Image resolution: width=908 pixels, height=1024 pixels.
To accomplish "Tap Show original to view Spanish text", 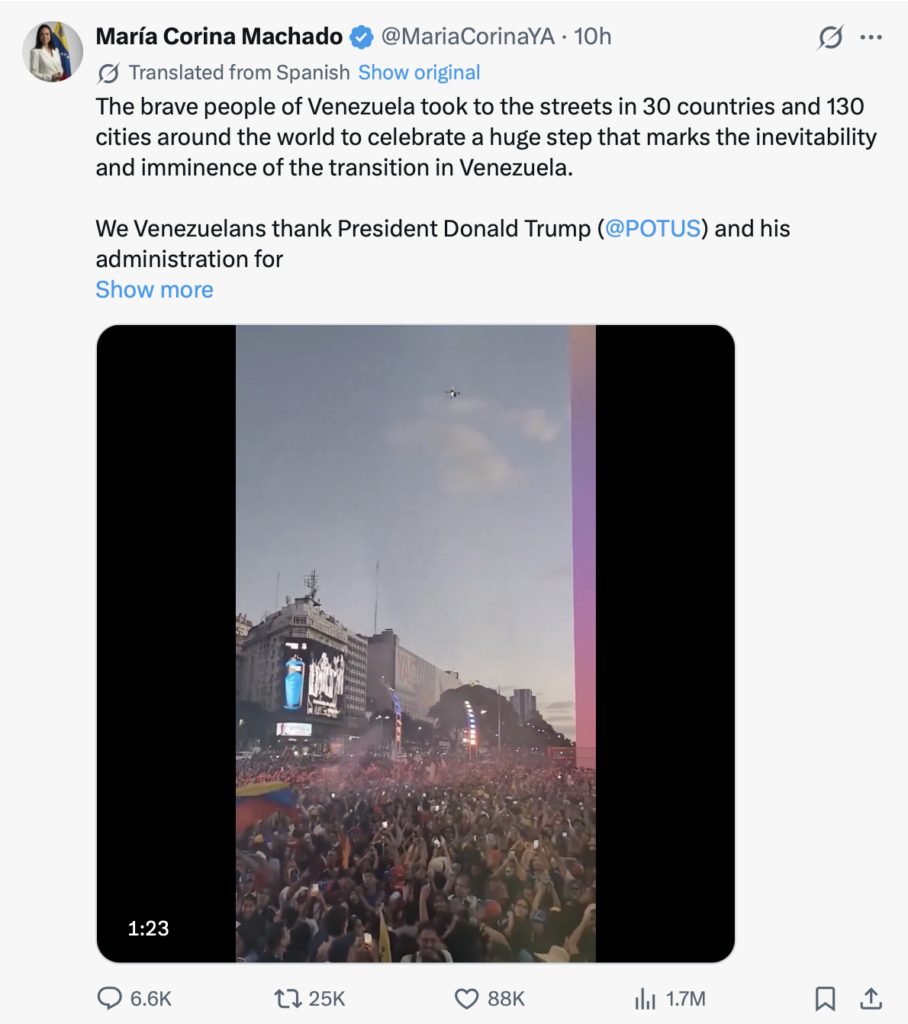I will tap(419, 72).
